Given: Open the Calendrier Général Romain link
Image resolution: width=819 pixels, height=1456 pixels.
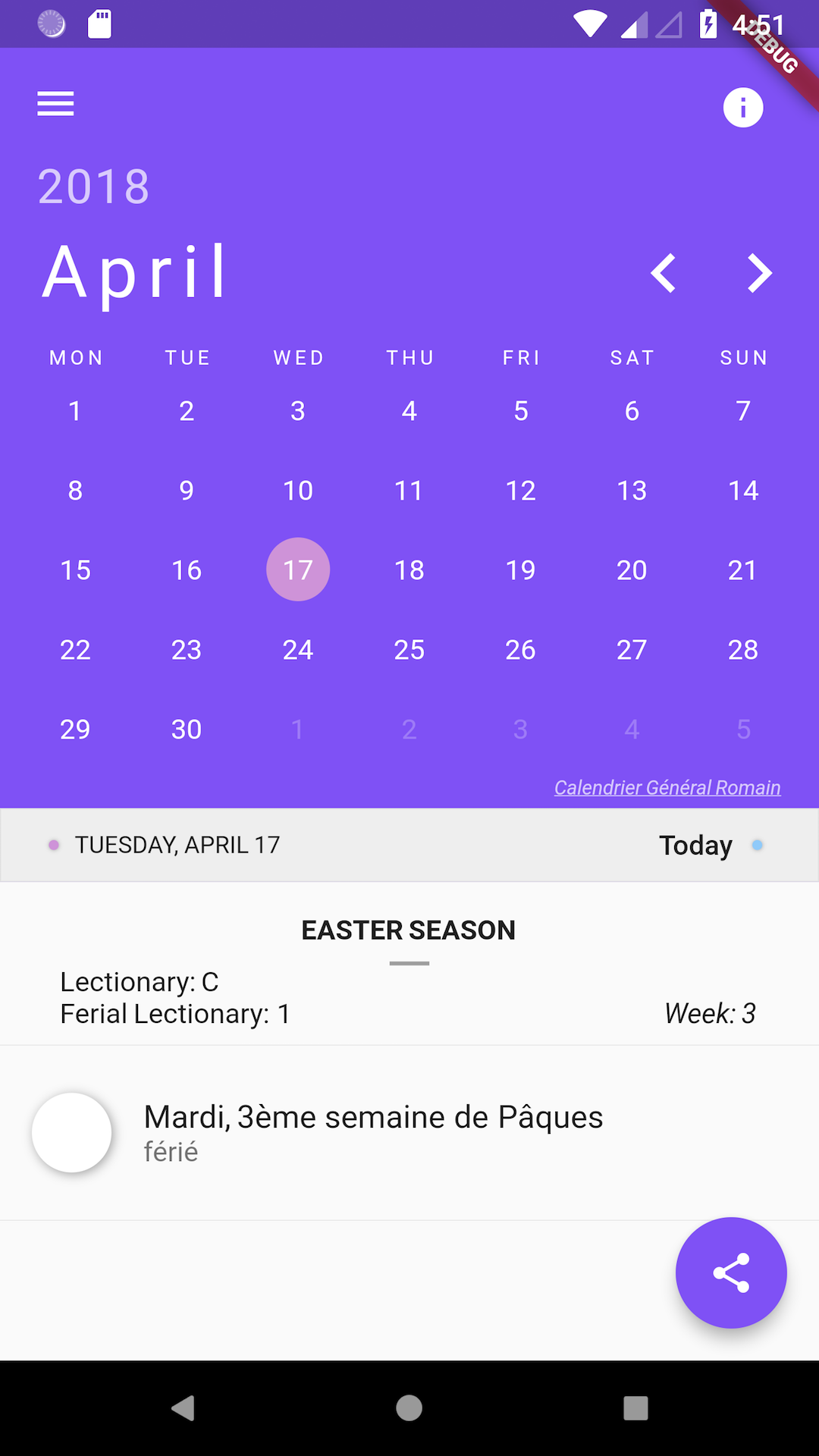Looking at the screenshot, I should click(x=667, y=788).
